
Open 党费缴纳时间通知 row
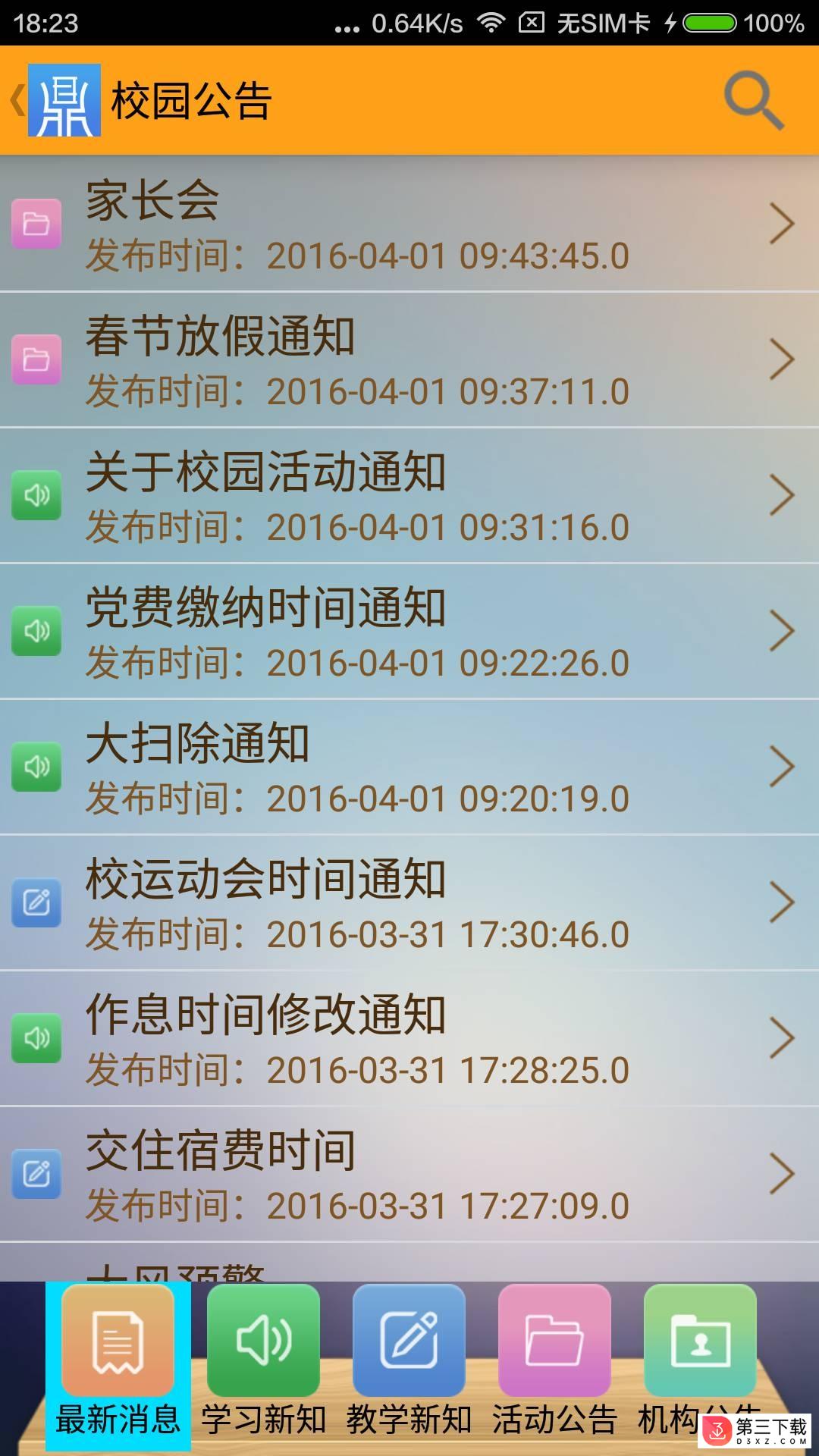point(409,632)
